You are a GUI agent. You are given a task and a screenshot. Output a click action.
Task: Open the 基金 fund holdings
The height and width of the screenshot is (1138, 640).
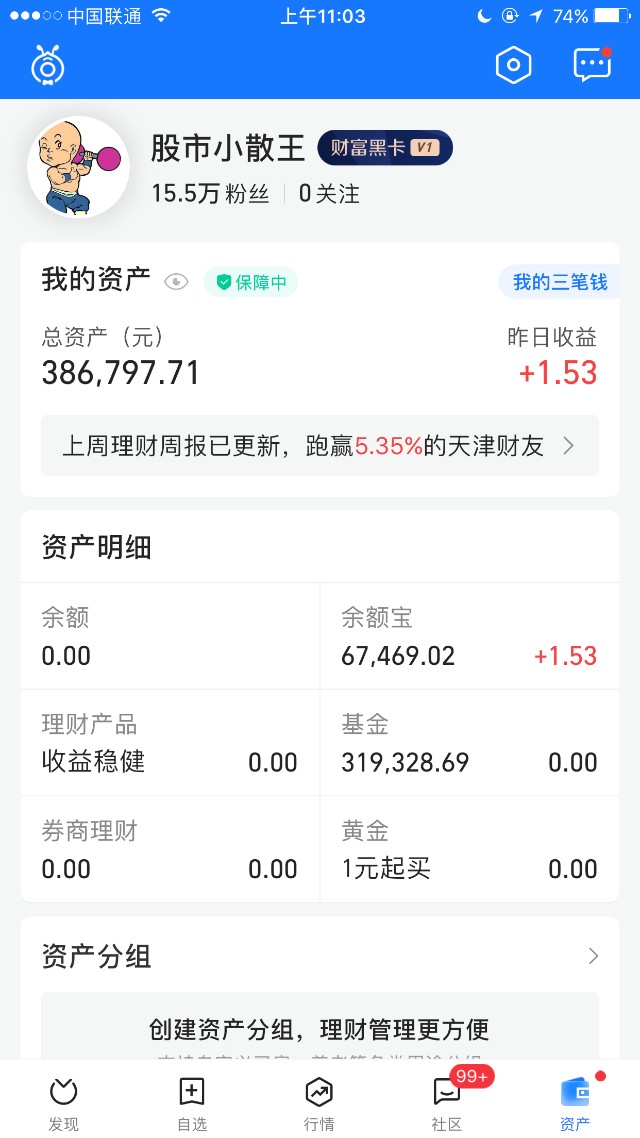click(x=468, y=743)
